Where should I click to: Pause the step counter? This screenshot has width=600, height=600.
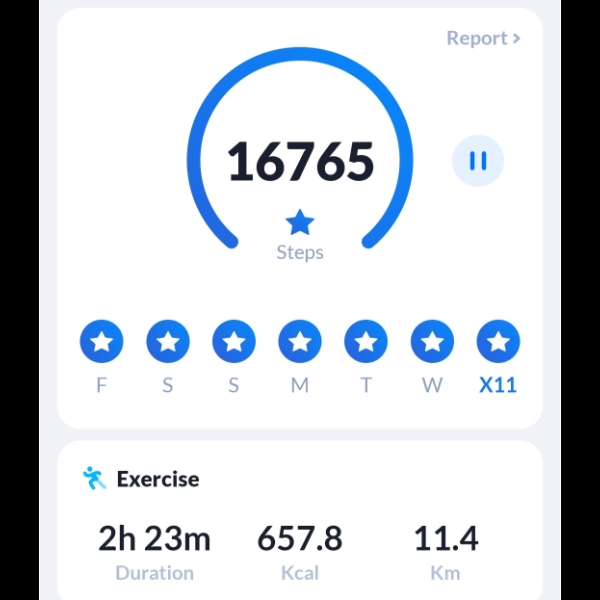point(478,161)
